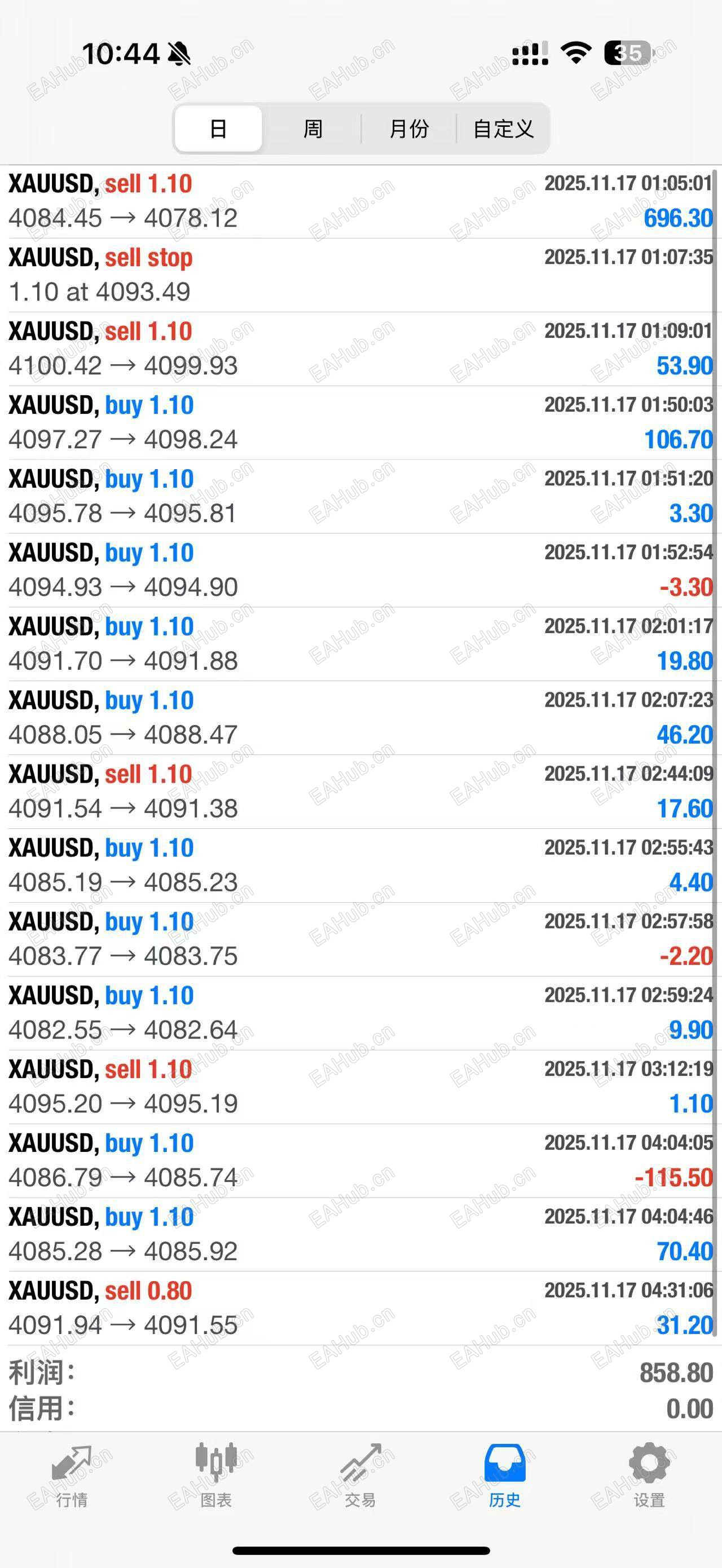Switch to the 交易 tab

pos(360,1474)
